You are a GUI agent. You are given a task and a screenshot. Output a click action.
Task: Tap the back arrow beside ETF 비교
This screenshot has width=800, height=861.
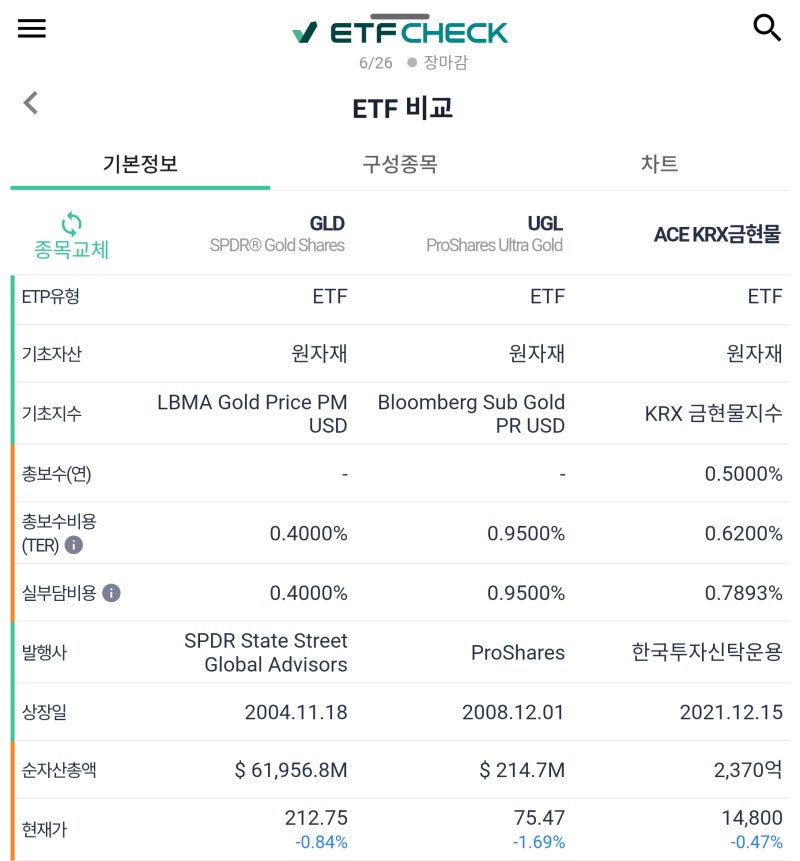click(30, 102)
